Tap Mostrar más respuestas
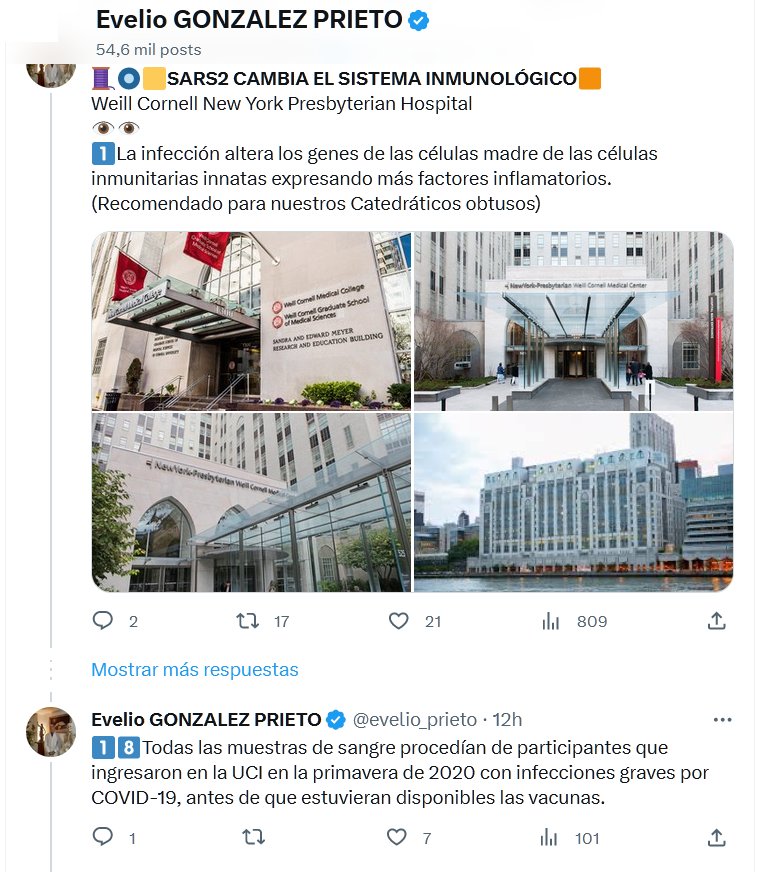 tap(195, 669)
